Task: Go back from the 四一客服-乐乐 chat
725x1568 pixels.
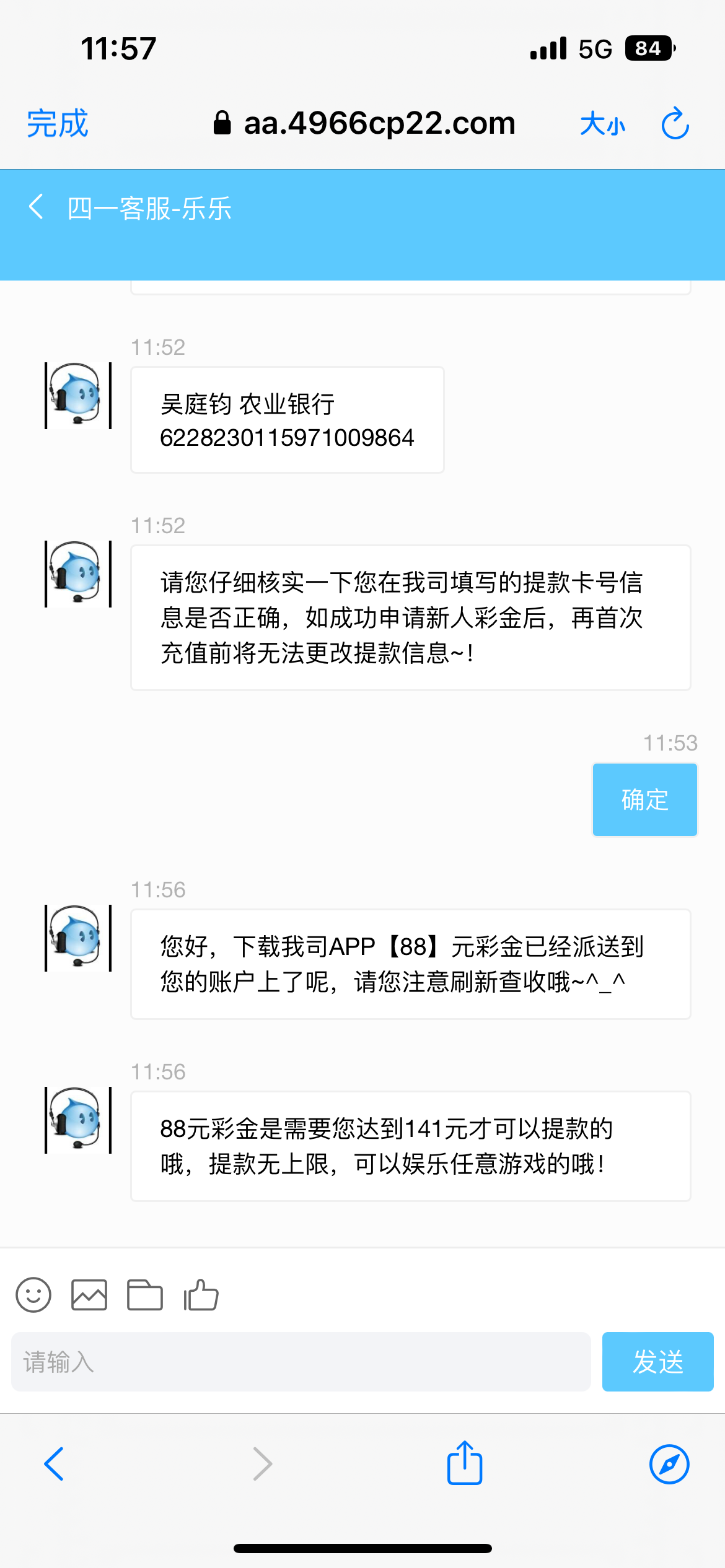Action: coord(36,207)
